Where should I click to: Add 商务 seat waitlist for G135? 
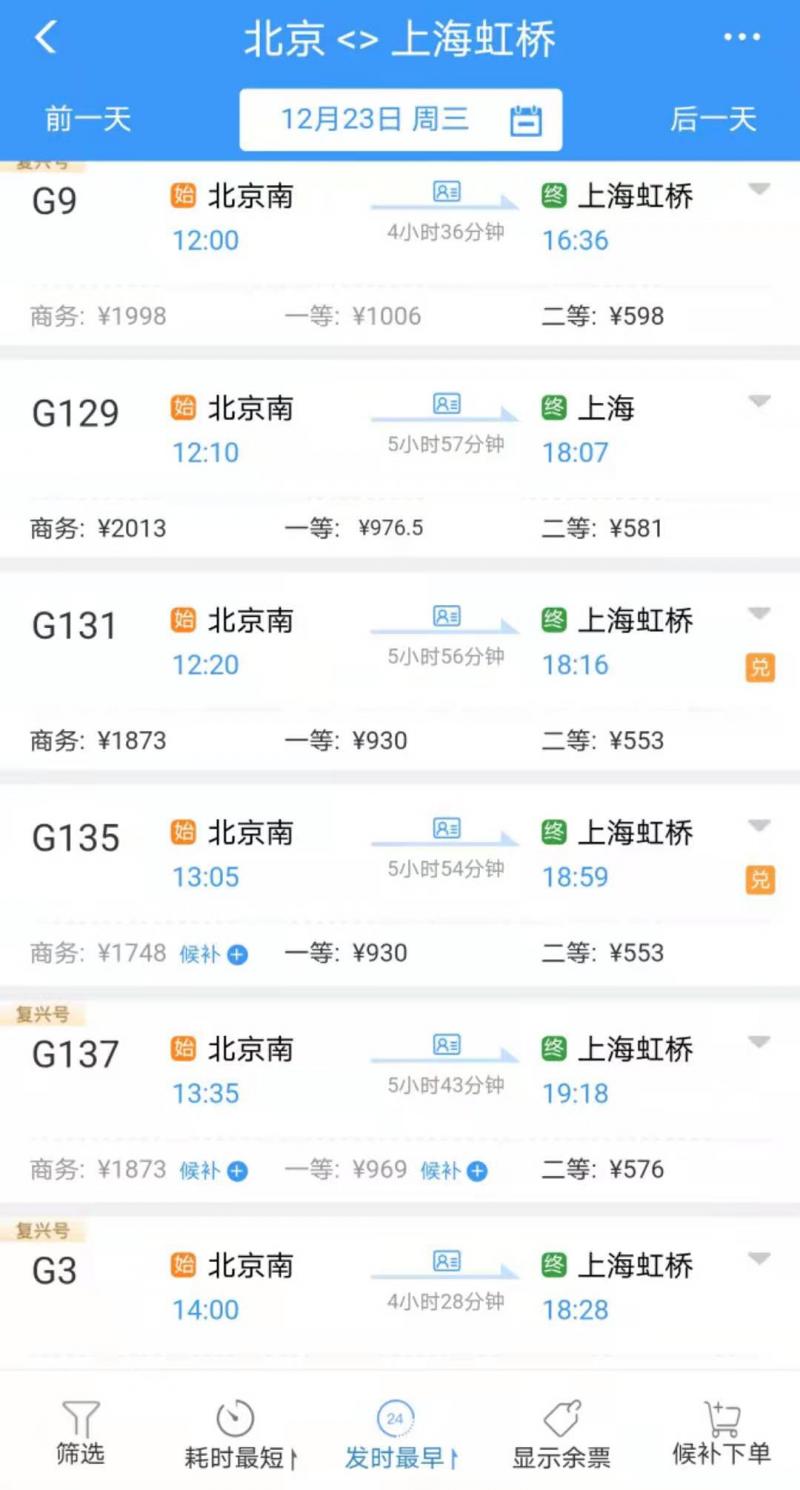[x=214, y=954]
